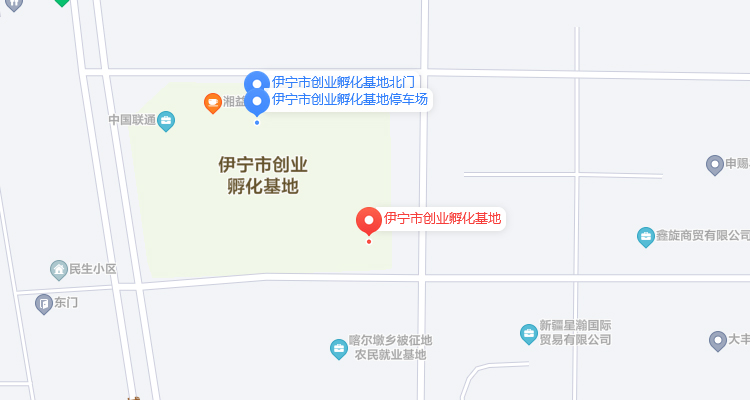Open the 民生小区 place marker
The width and height of the screenshot is (750, 400).
(59, 270)
